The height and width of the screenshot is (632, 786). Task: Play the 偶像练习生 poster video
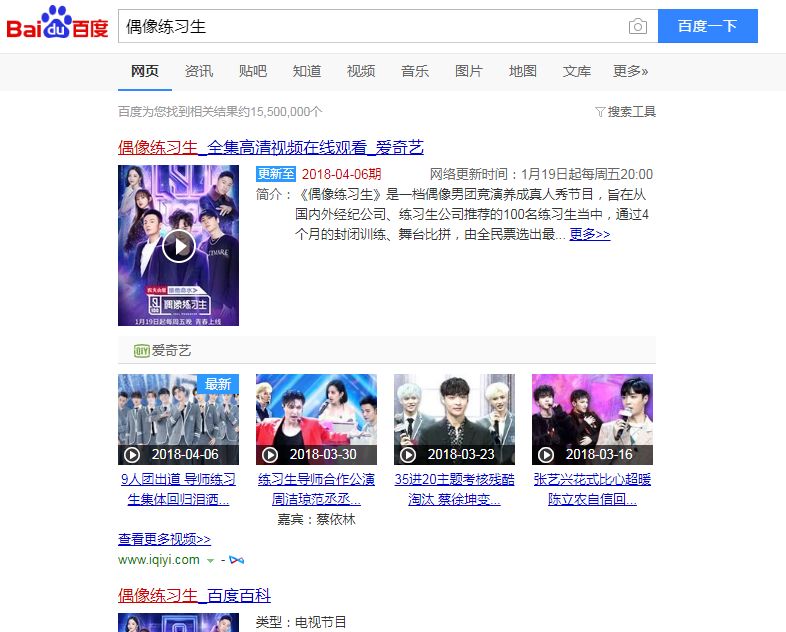click(178, 245)
